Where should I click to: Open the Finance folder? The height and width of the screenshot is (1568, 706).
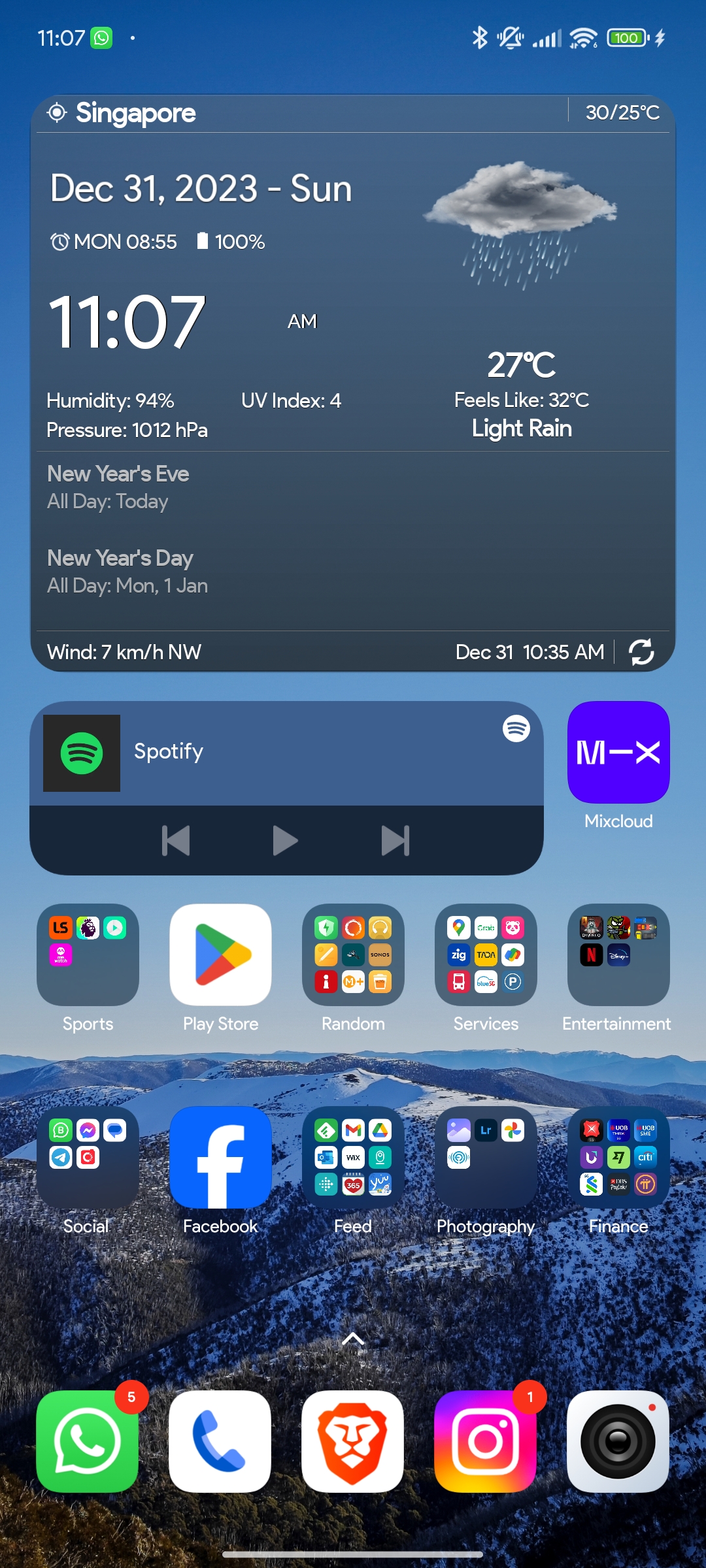(618, 1157)
